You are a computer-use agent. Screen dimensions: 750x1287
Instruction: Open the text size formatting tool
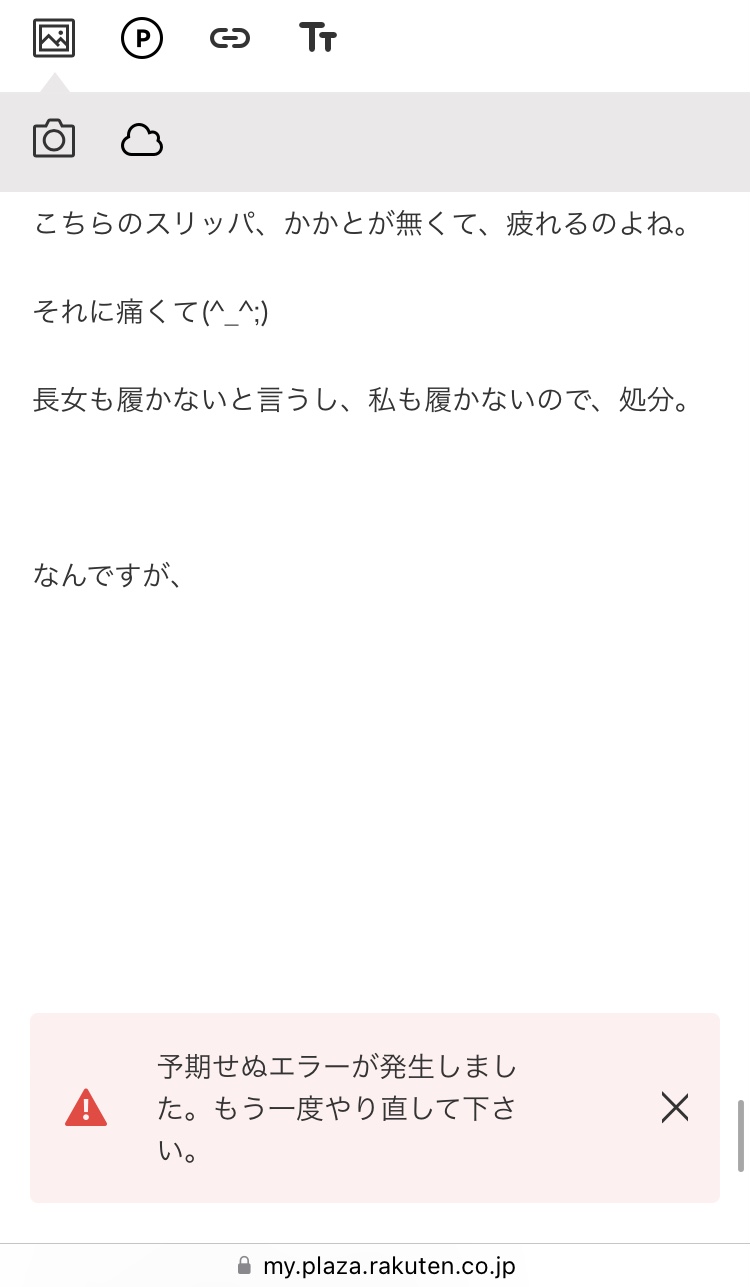pos(318,38)
